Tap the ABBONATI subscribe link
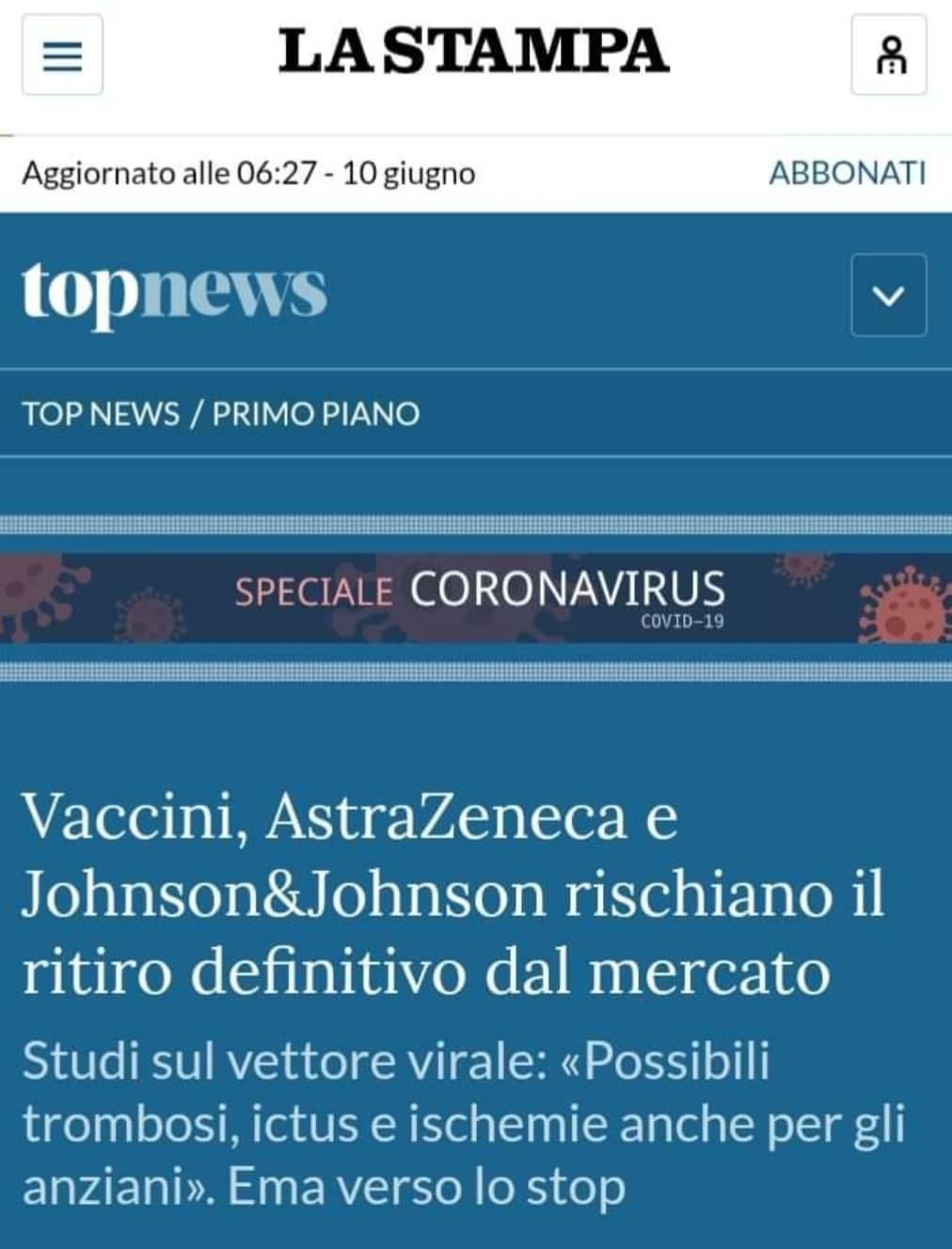The image size is (952, 1249). (847, 174)
